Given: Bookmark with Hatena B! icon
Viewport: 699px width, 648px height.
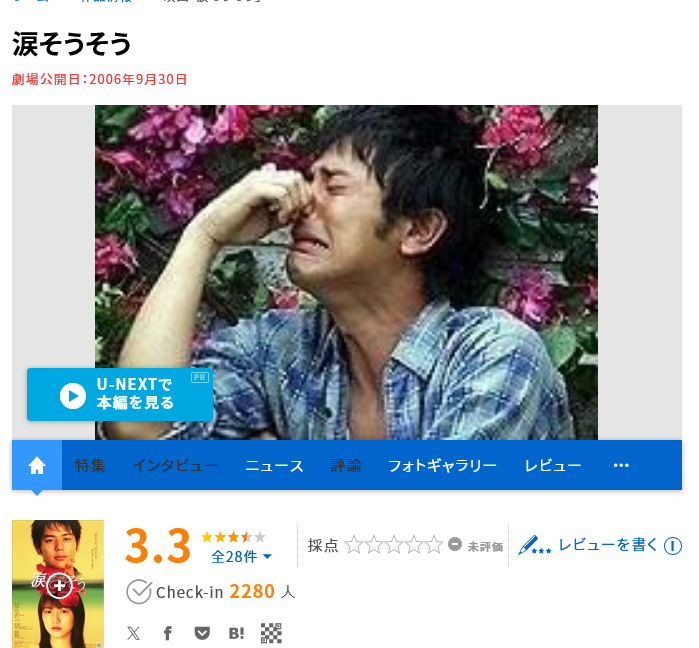Looking at the screenshot, I should click(237, 633).
